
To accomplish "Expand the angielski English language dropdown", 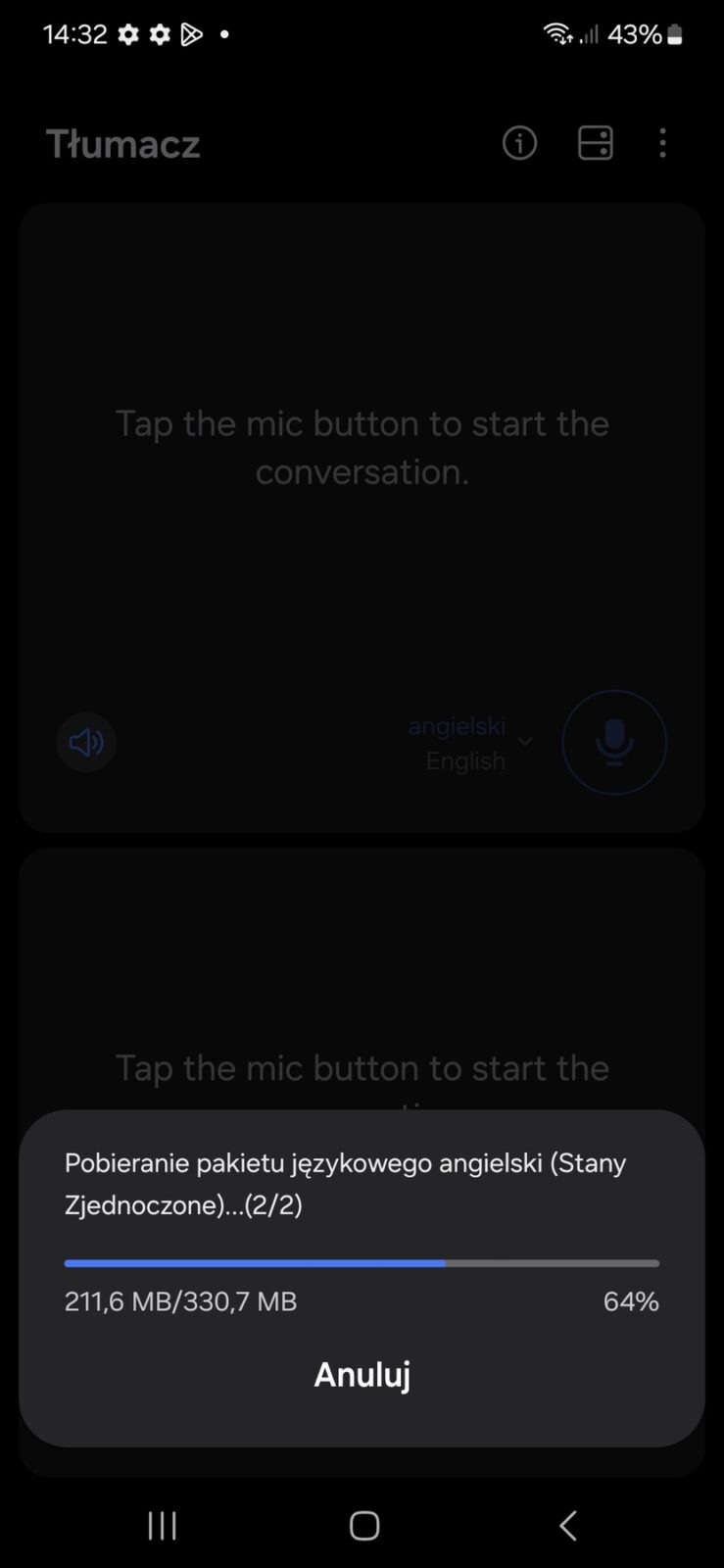I will [x=470, y=743].
